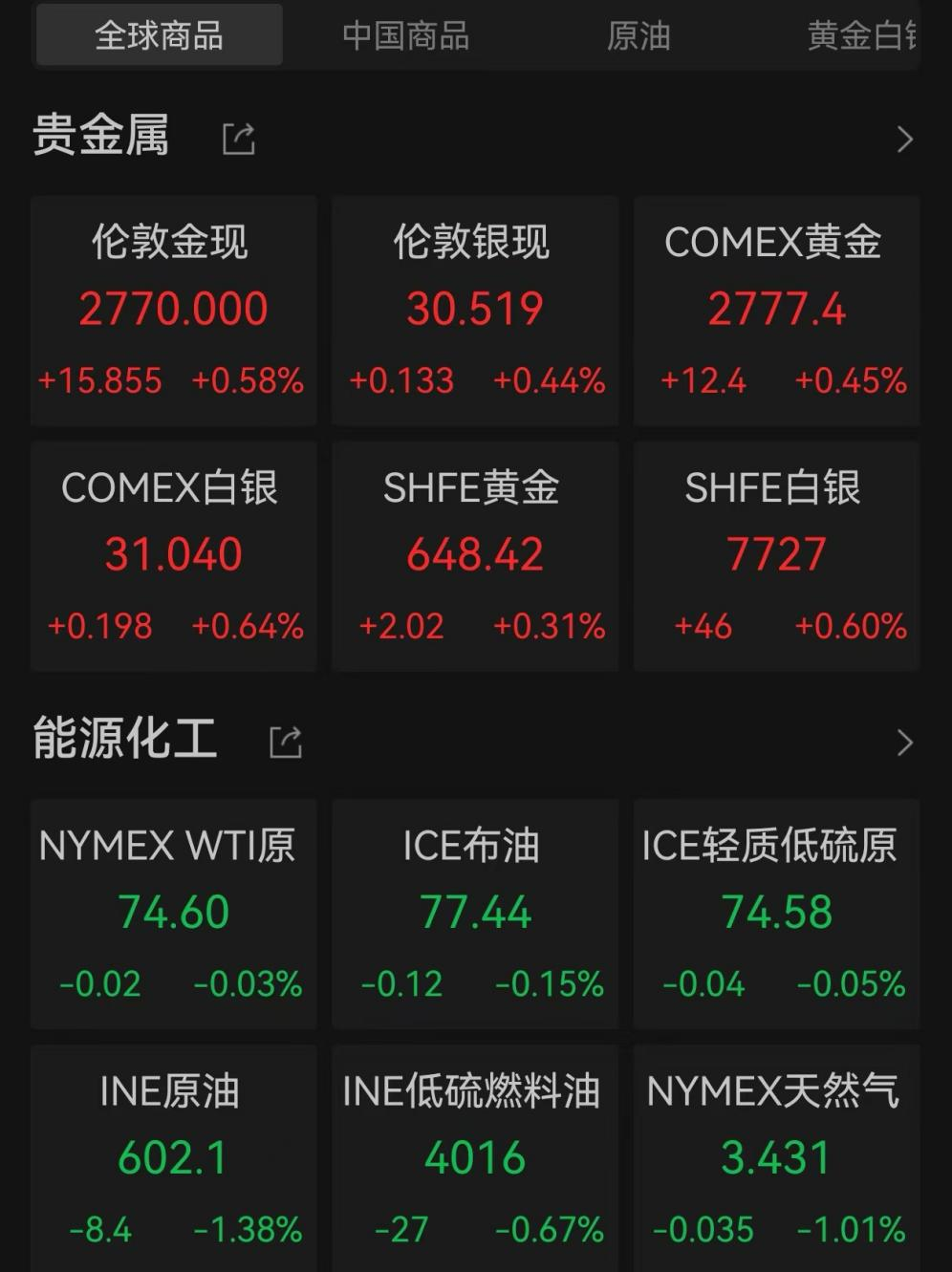The image size is (952, 1272).
Task: Expand the 能源化工 section via right arrow
Action: pos(903,741)
